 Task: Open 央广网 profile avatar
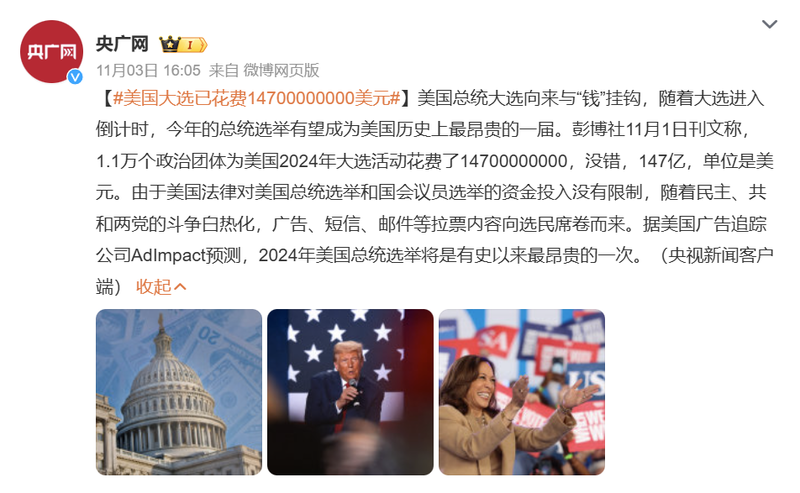point(51,52)
